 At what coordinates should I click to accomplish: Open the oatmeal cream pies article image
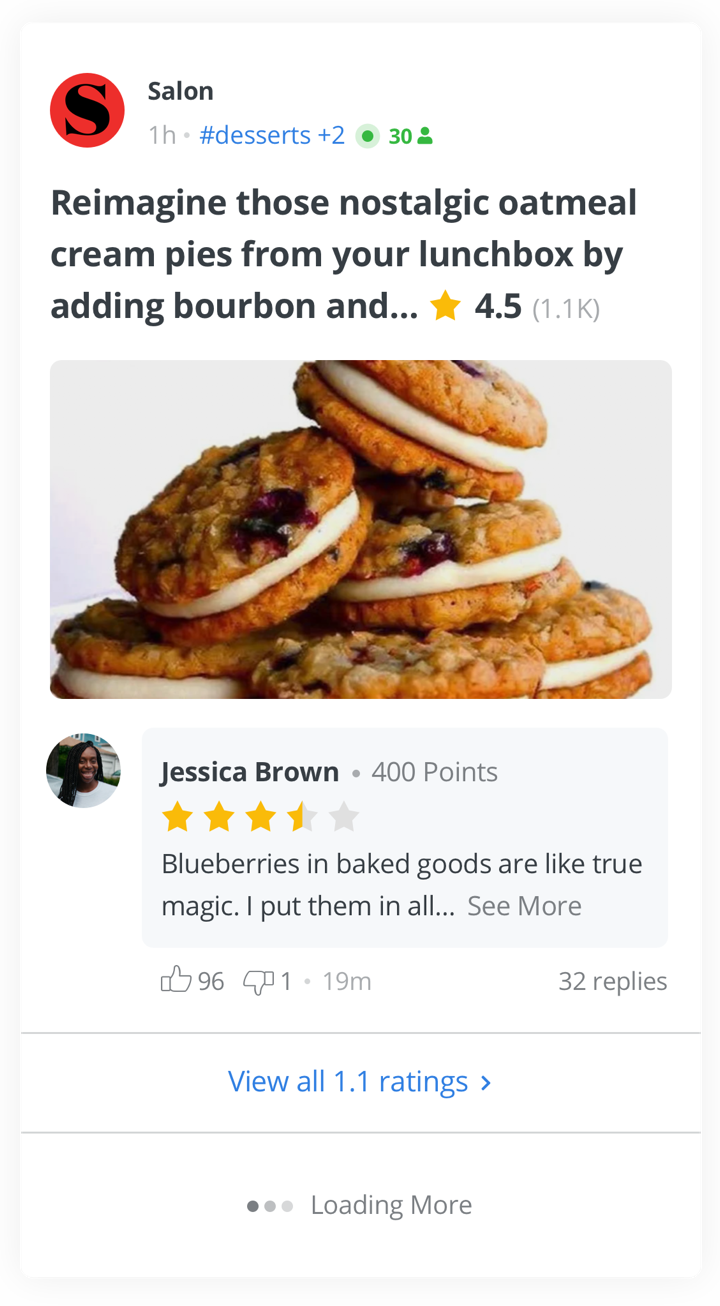tap(360, 529)
